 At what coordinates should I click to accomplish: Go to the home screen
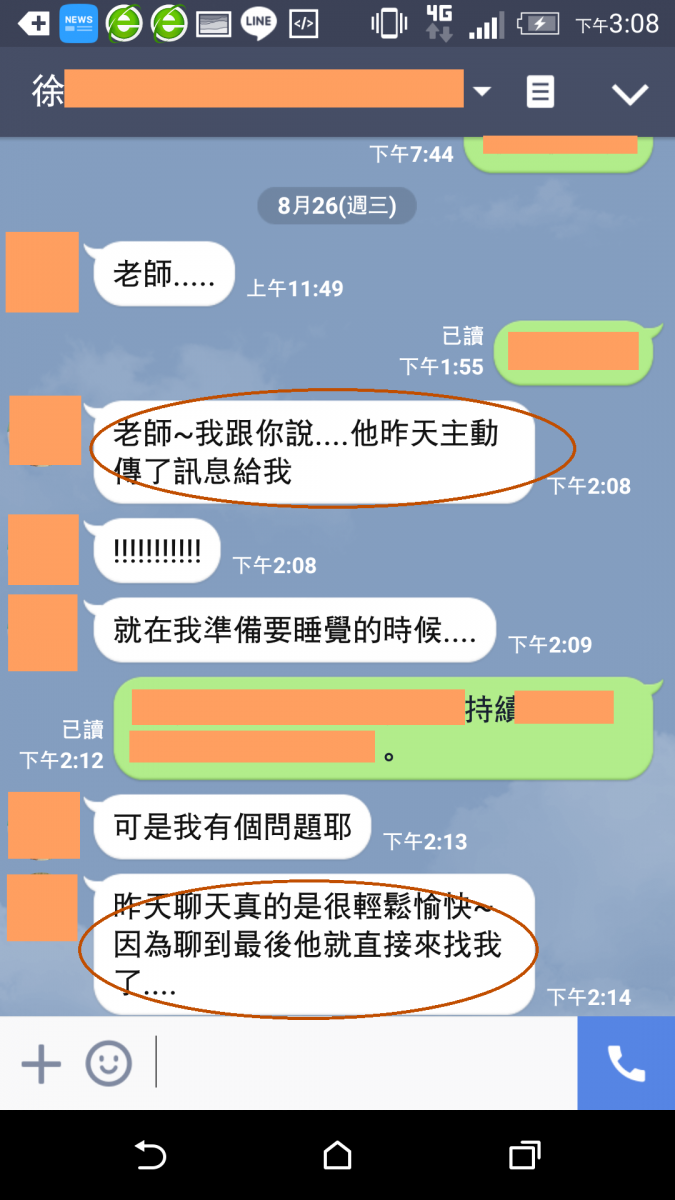click(338, 1156)
